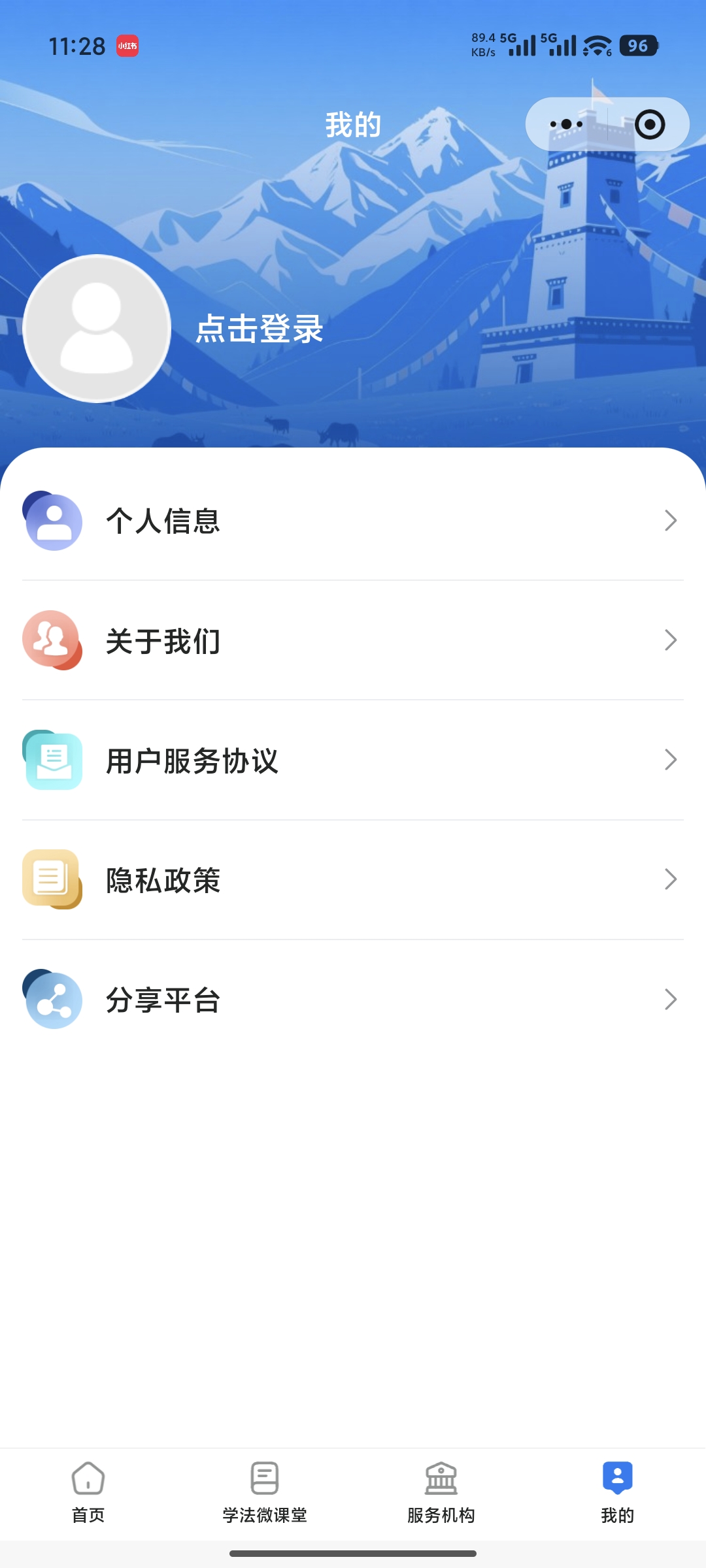View the 用户服务协议 agreement
Image resolution: width=706 pixels, height=1568 pixels.
pyautogui.click(x=353, y=760)
